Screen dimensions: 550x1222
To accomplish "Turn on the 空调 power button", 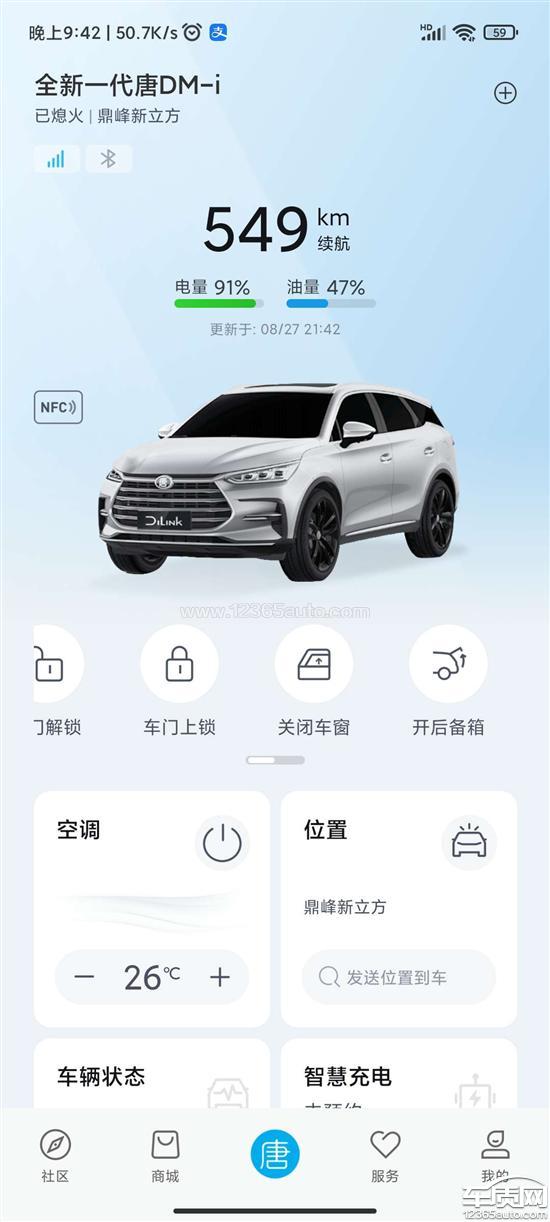I will pos(222,843).
